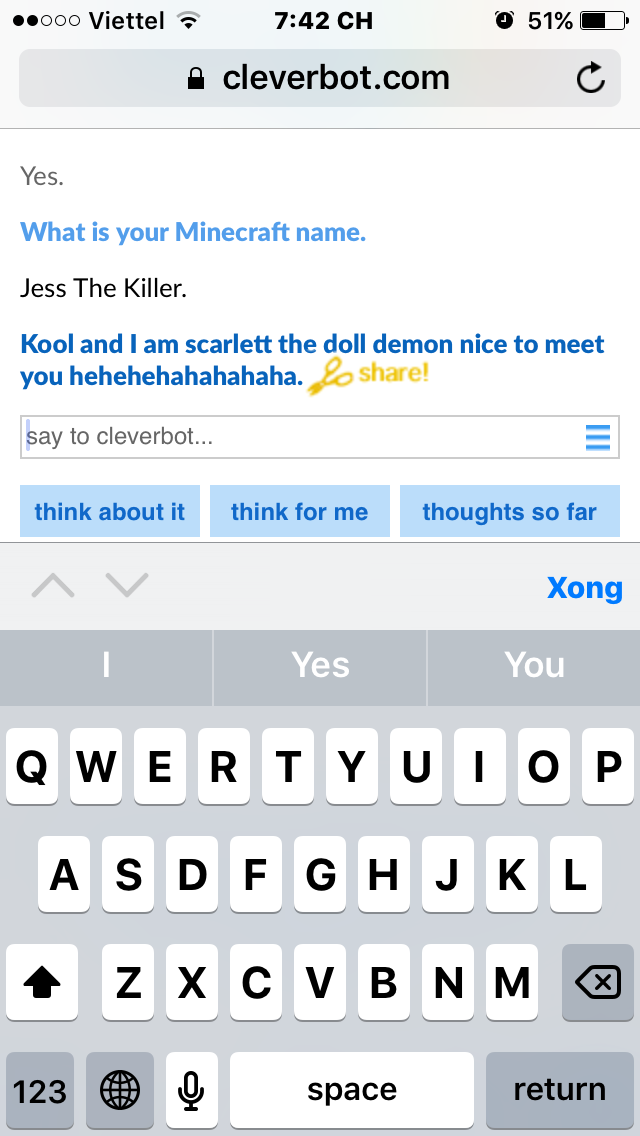Insert the 'Yes' keyboard suggestion
This screenshot has height=1136, width=640.
coord(320,666)
